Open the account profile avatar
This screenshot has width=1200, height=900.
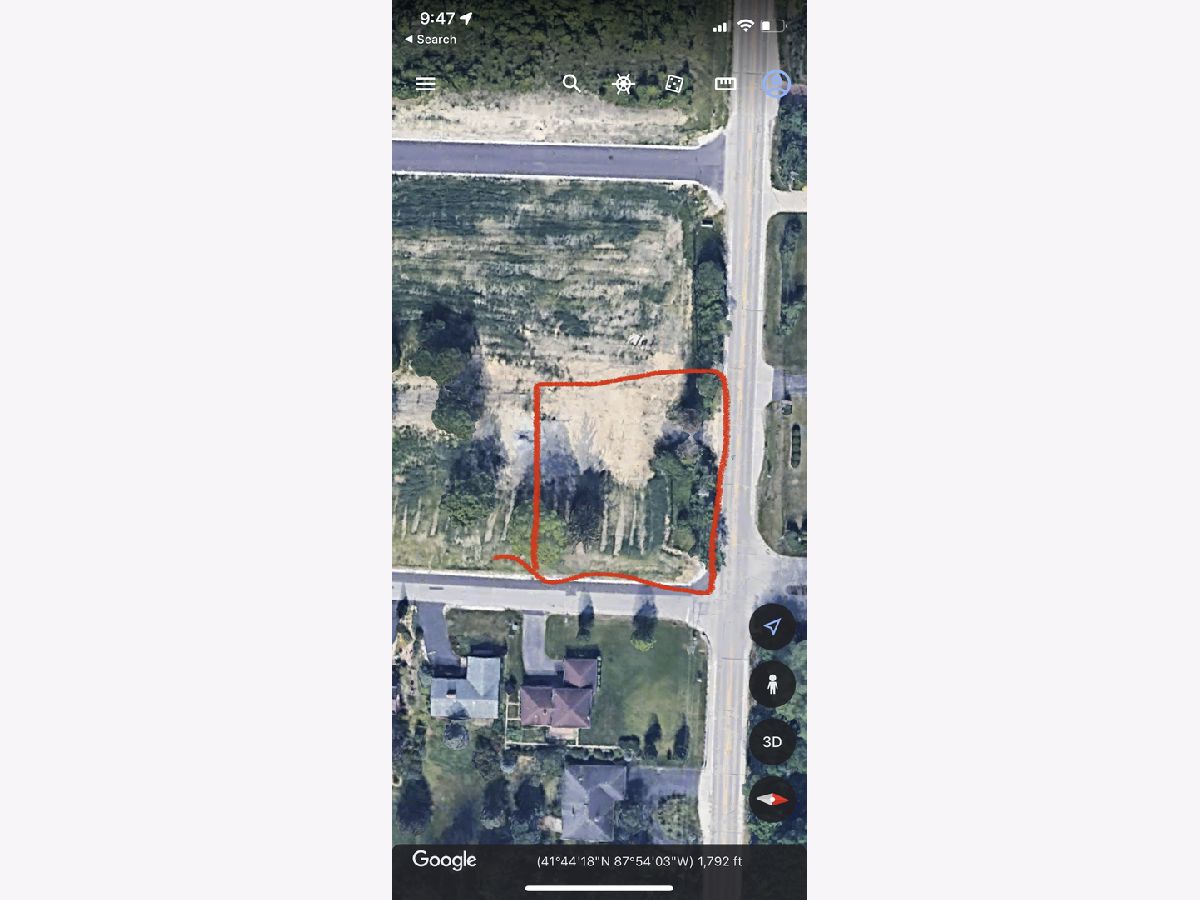[x=776, y=84]
